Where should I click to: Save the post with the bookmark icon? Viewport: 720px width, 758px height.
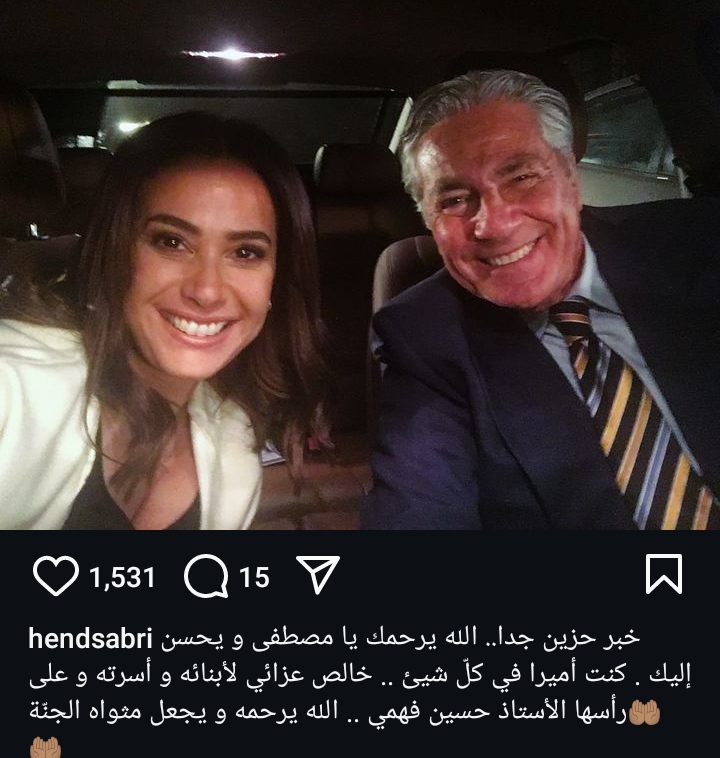coord(664,575)
